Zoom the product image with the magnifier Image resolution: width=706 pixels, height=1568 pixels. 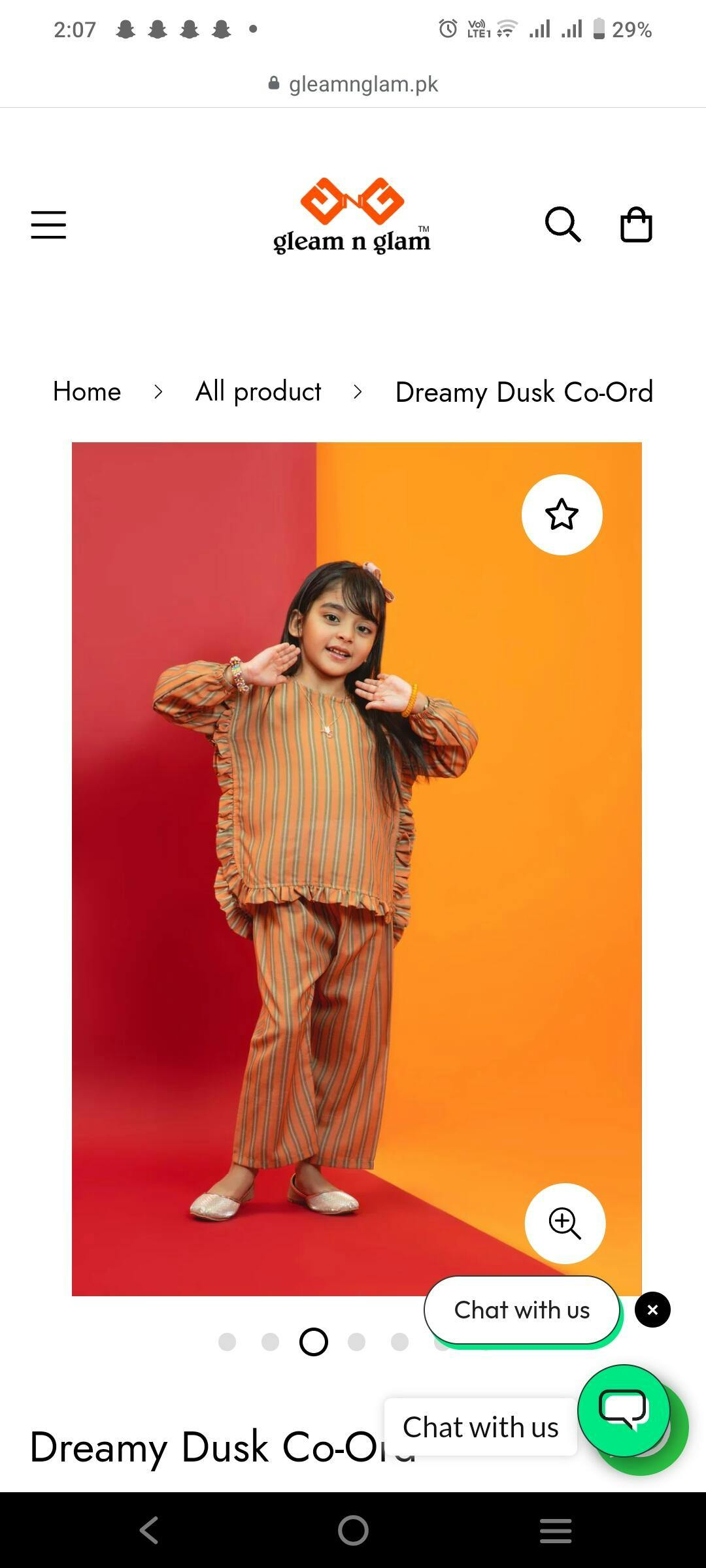tap(565, 1223)
